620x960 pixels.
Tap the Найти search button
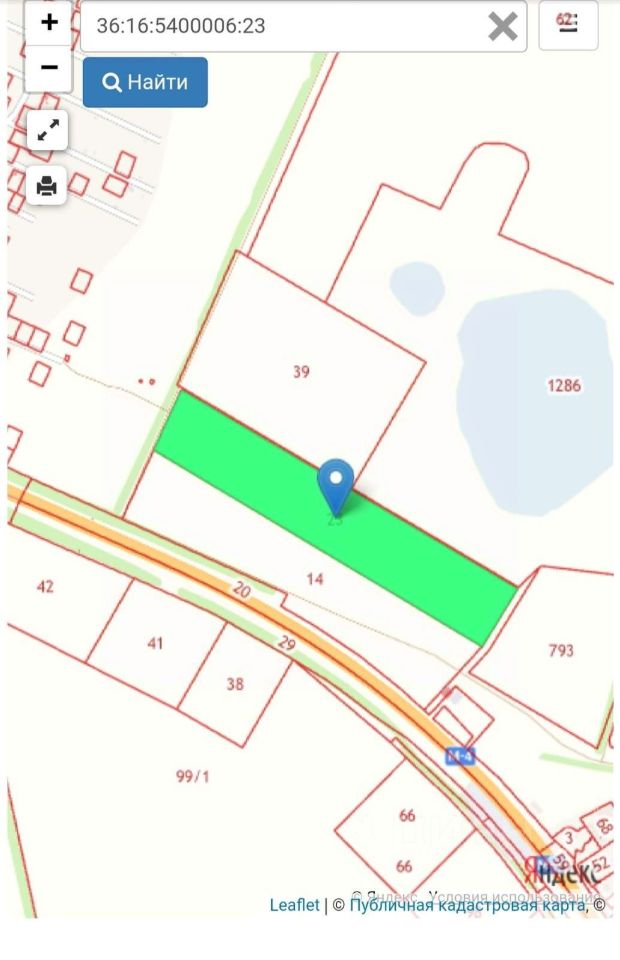pos(145,82)
